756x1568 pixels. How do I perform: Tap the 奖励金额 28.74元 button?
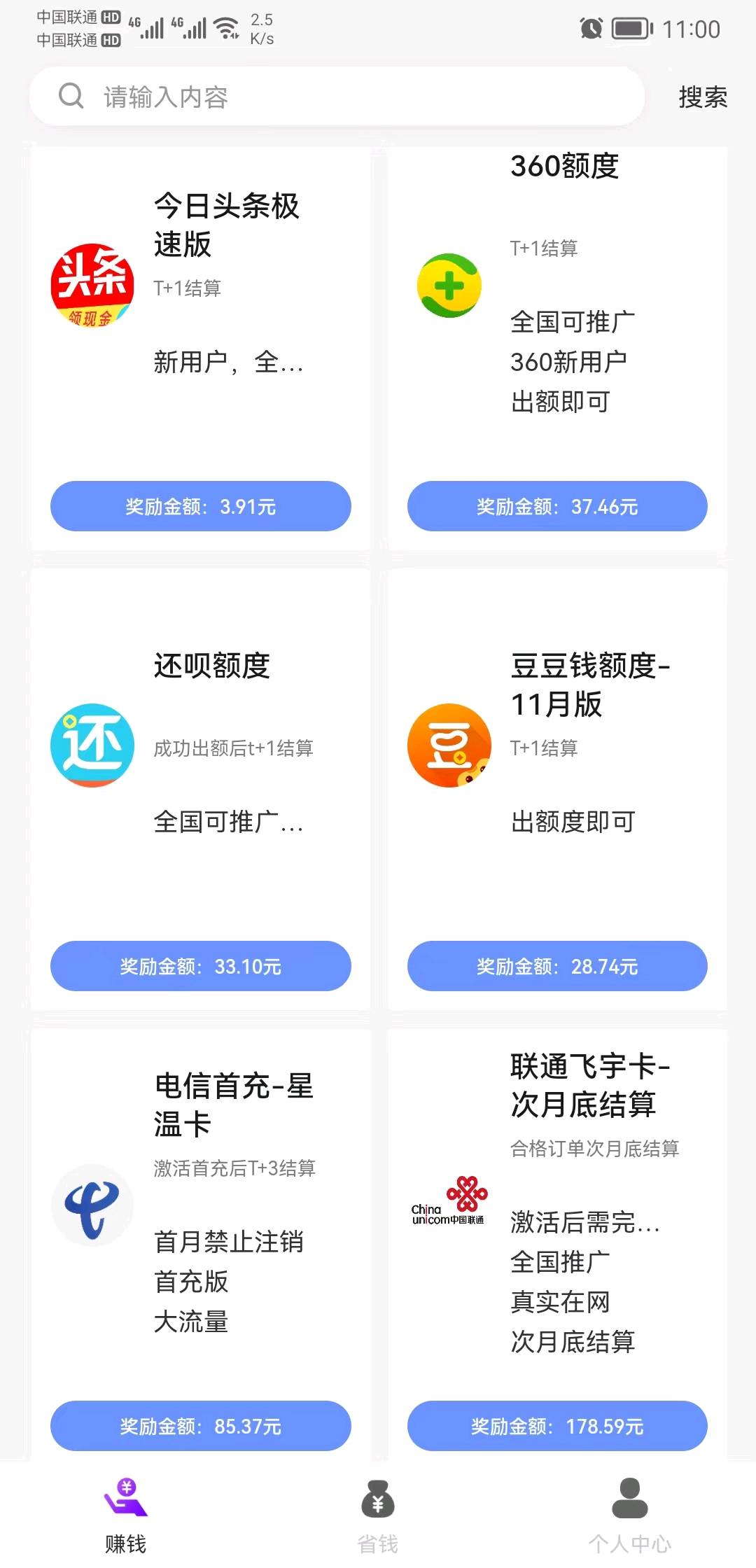pyautogui.click(x=558, y=966)
